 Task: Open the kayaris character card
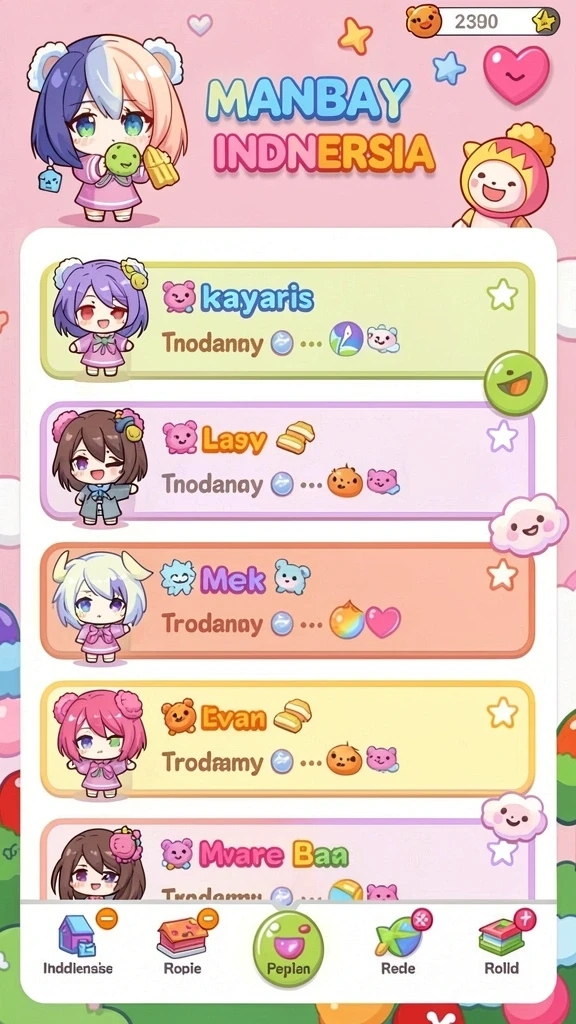pyautogui.click(x=287, y=320)
